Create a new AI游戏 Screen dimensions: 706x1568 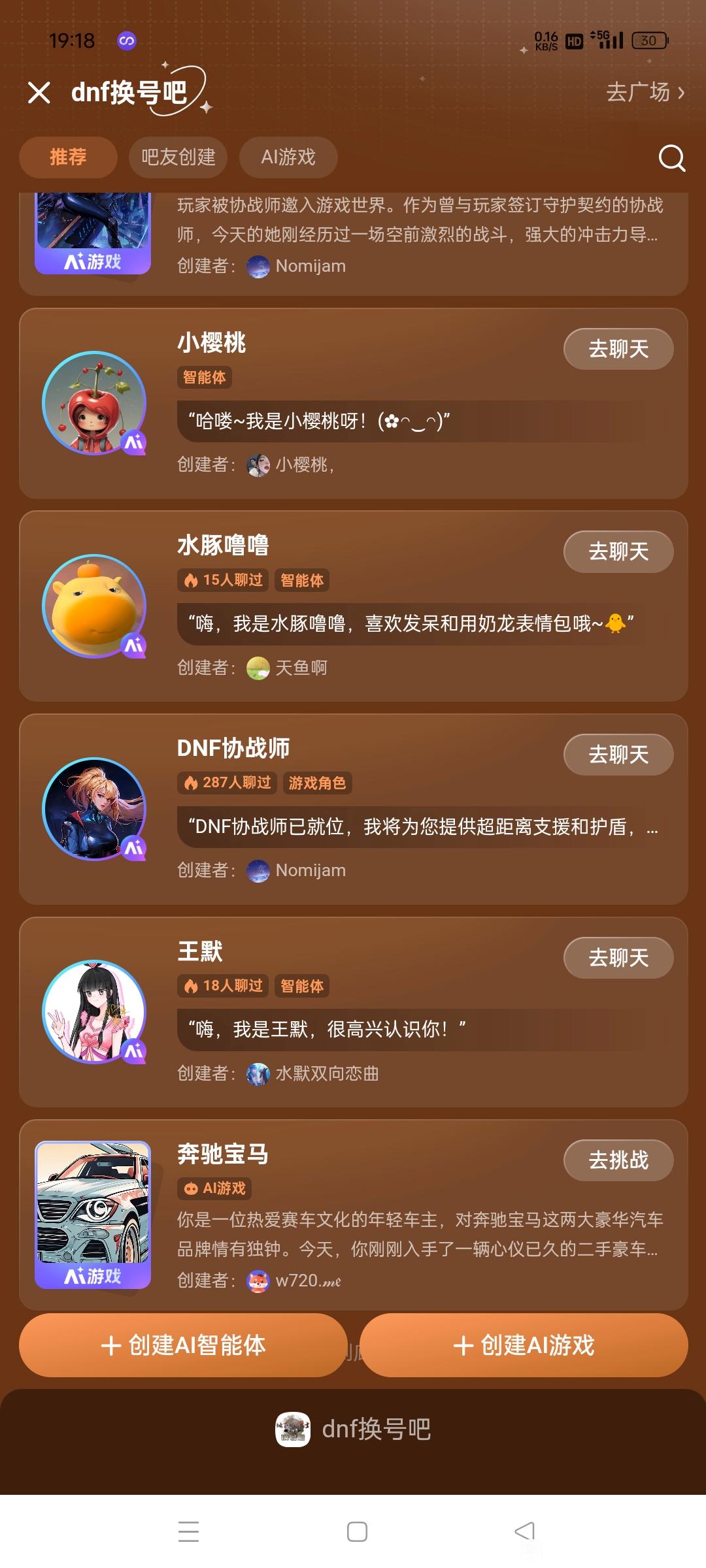[524, 1345]
